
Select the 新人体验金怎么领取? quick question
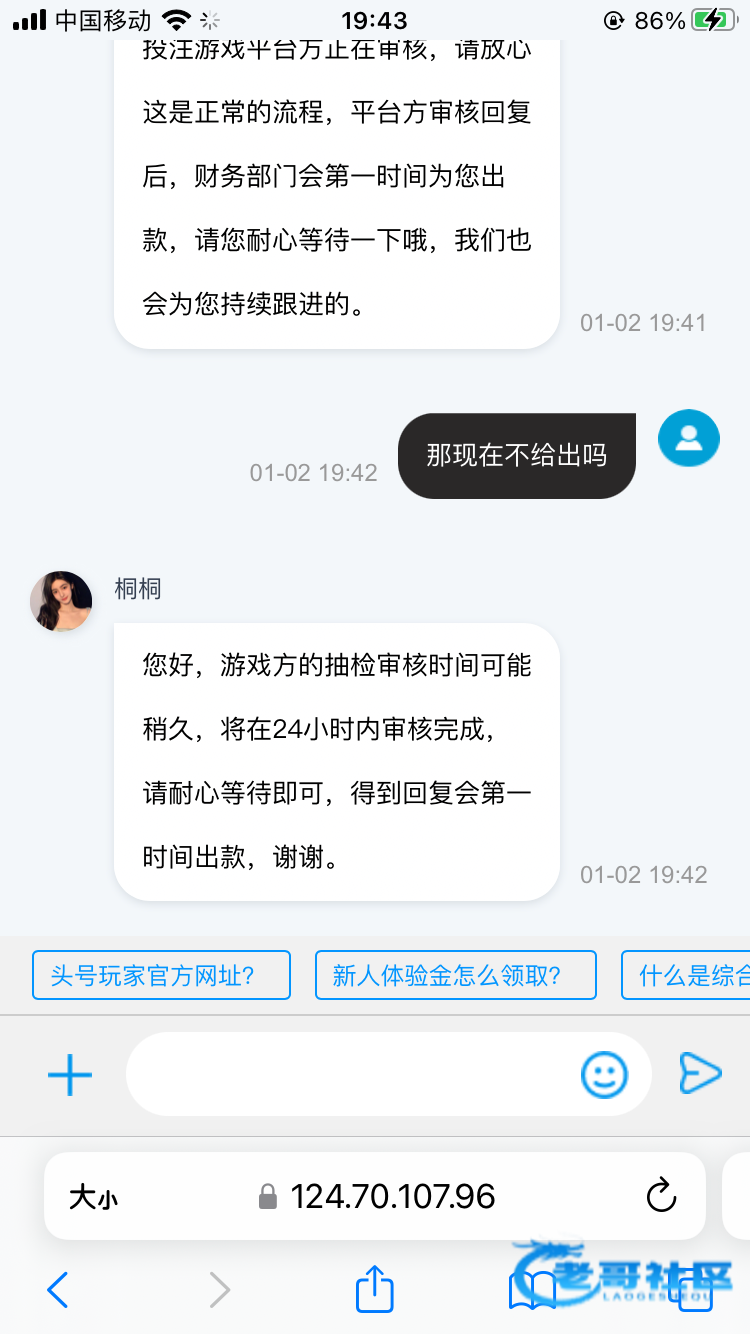pyautogui.click(x=455, y=975)
